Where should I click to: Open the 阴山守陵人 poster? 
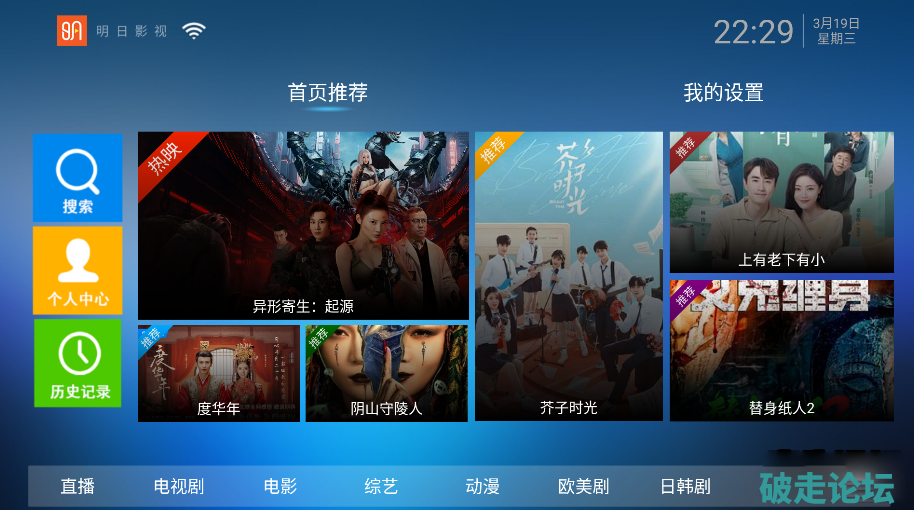coord(386,372)
